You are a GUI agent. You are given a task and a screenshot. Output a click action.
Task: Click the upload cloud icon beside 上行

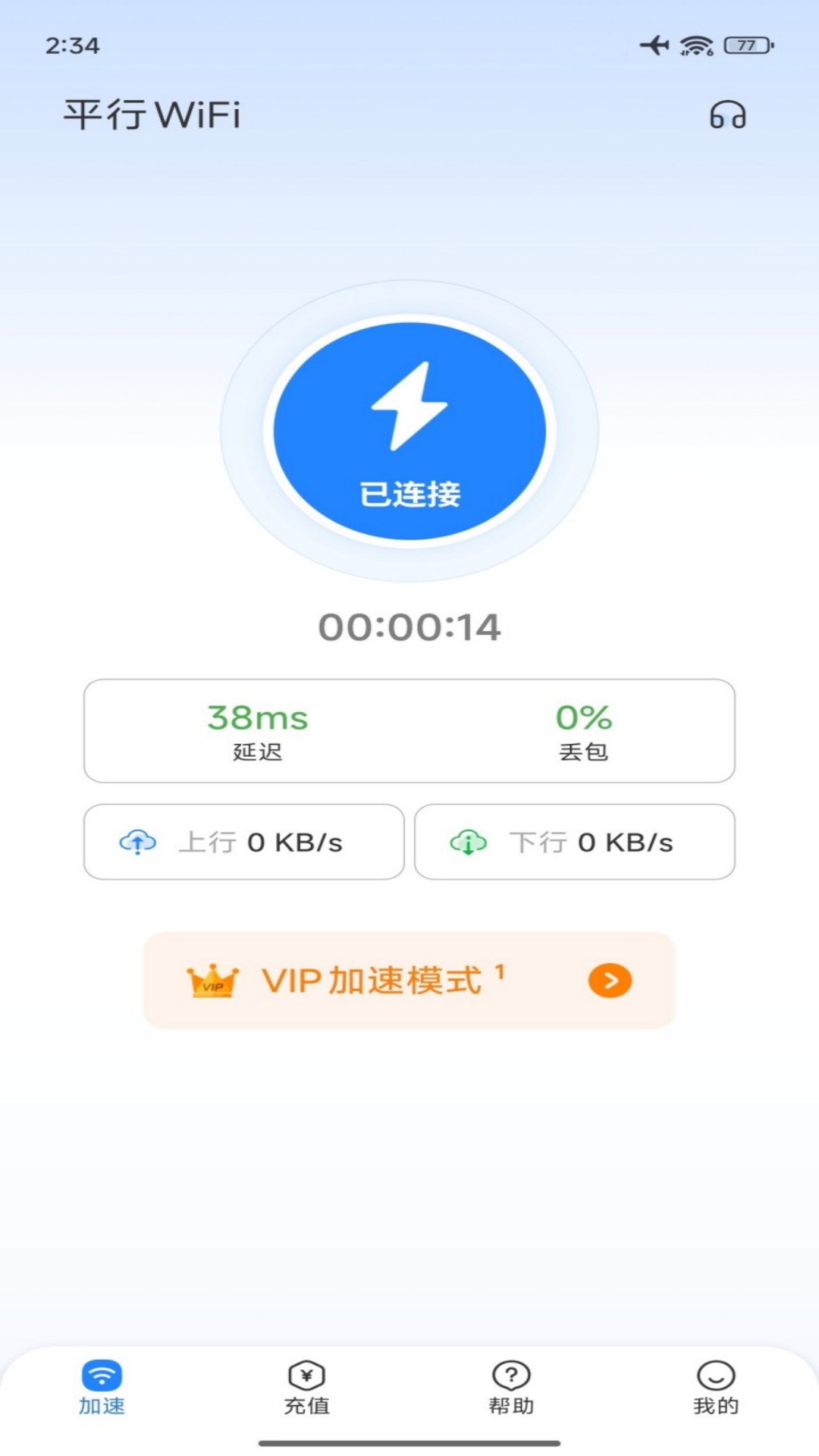point(136,843)
